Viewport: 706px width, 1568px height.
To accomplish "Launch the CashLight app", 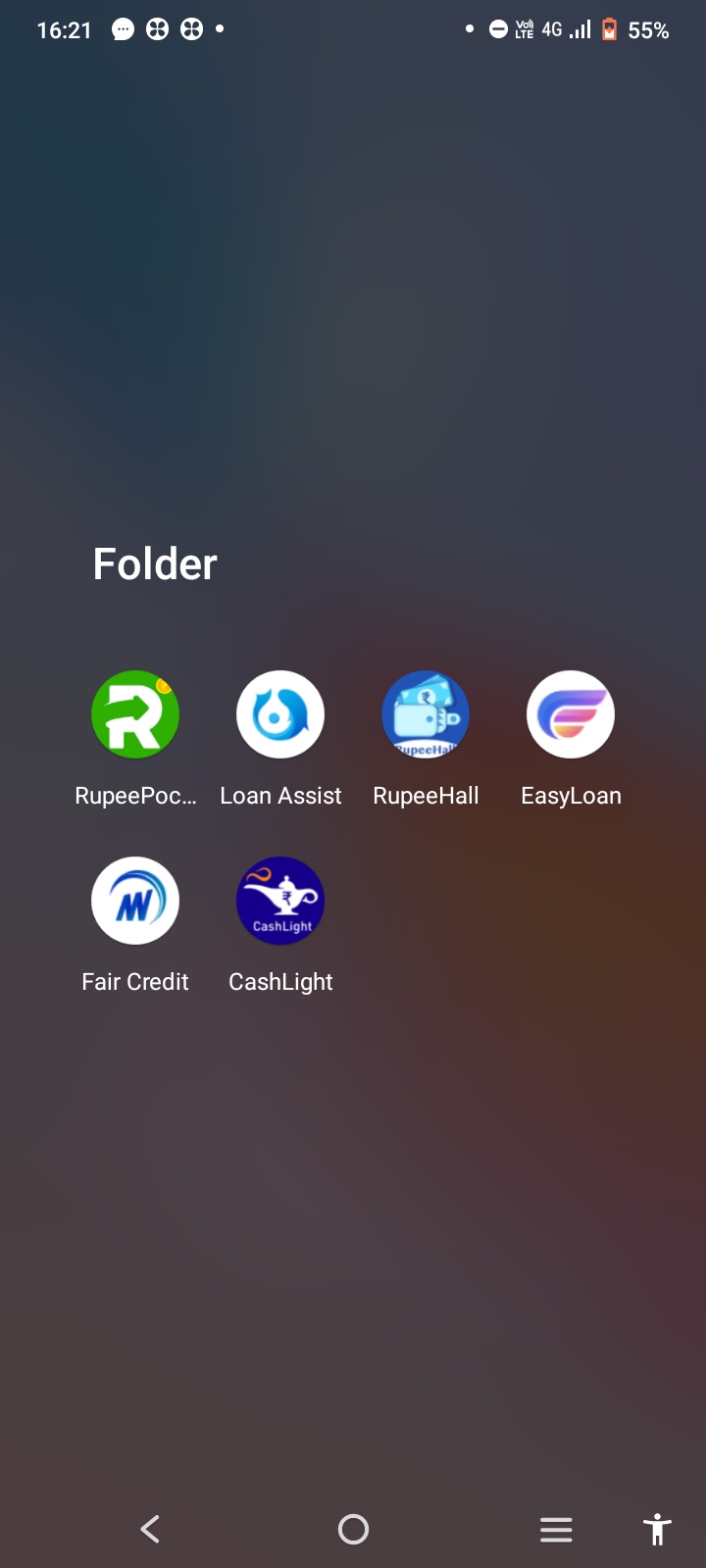I will (280, 902).
